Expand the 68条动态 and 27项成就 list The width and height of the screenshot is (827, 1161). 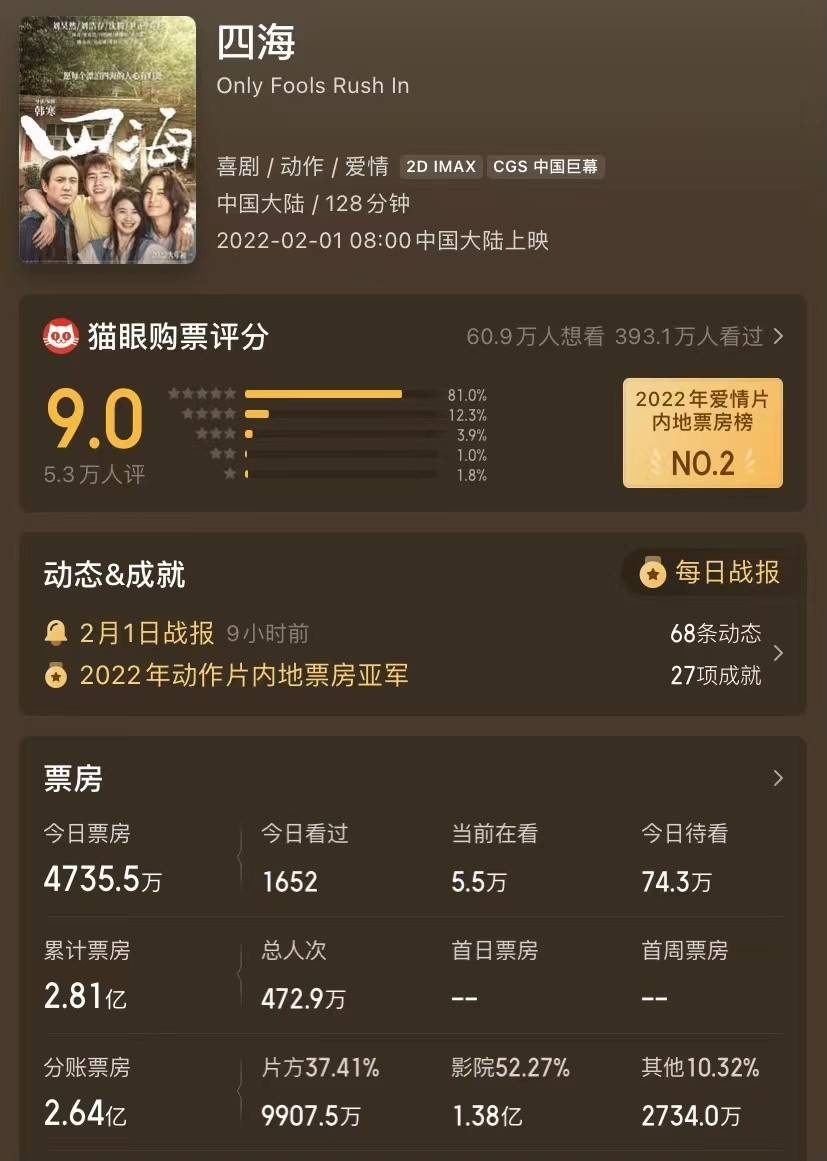778,654
